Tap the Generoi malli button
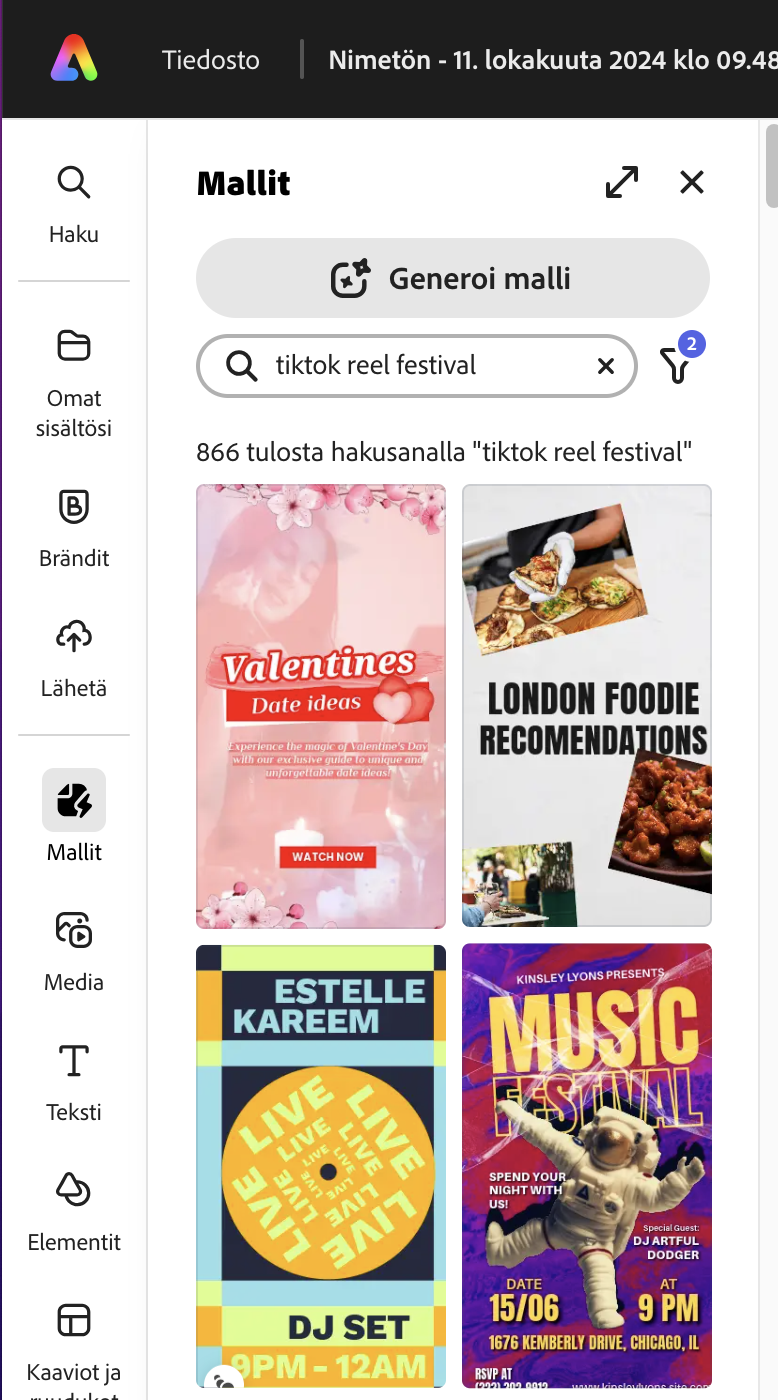The width and height of the screenshot is (778, 1400). [453, 278]
